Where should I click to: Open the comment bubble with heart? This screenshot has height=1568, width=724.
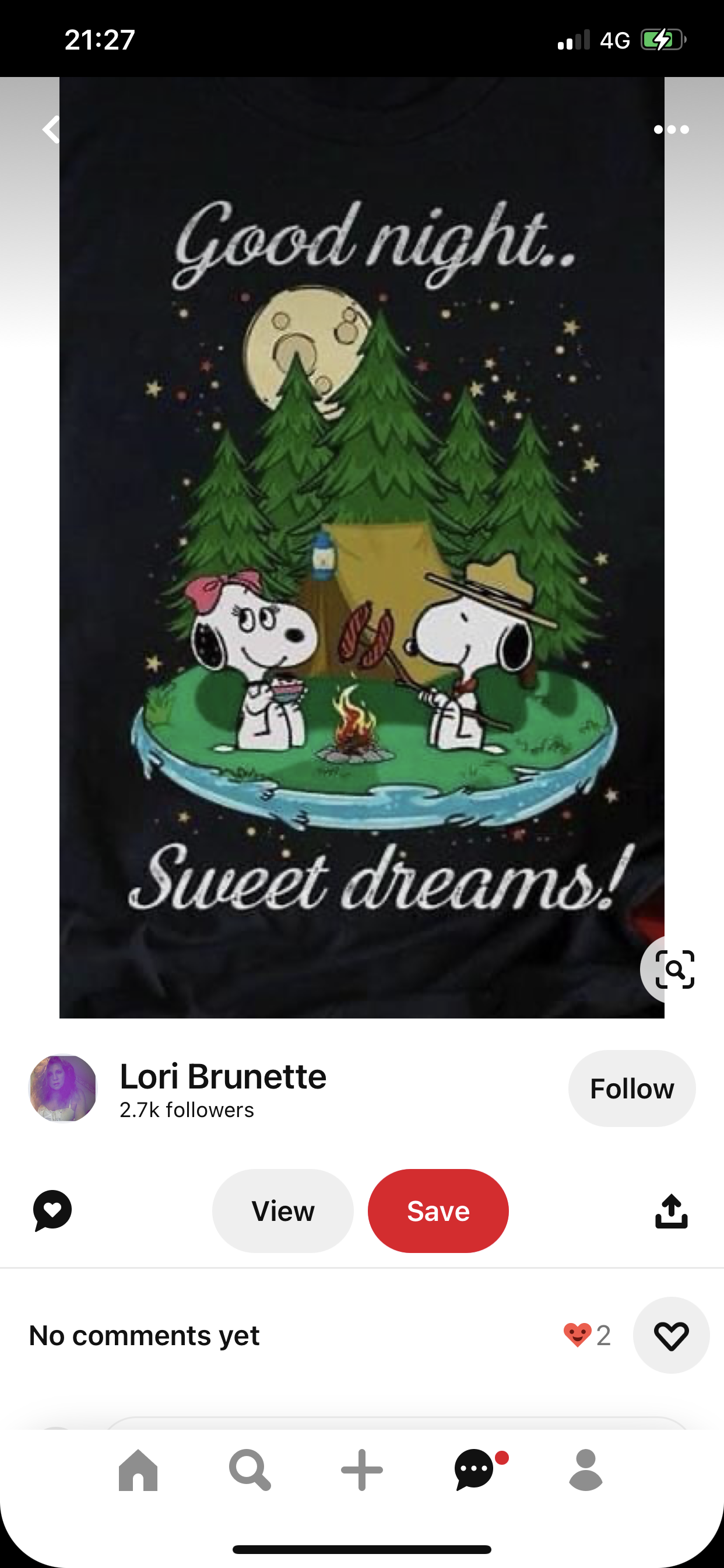(x=52, y=1210)
